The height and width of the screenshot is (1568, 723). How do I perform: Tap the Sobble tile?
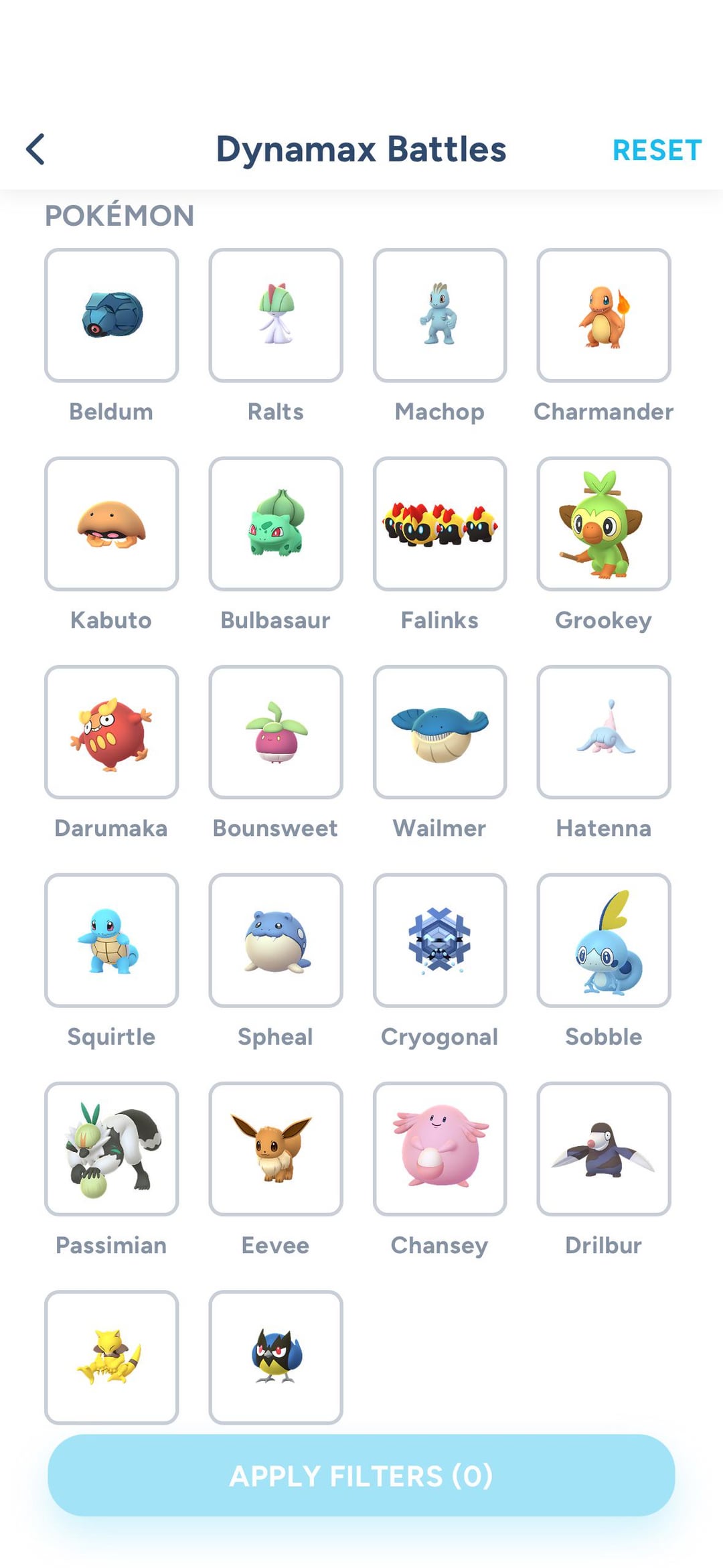(x=603, y=940)
